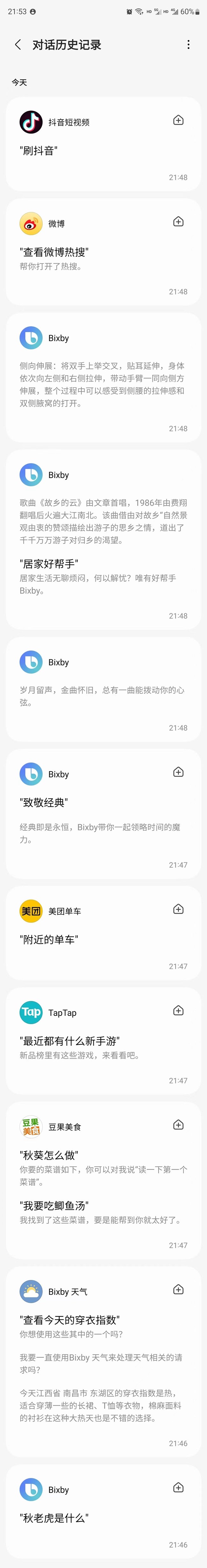Viewport: 207px width, 1568px height.
Task: Tap the add icon on TapTap card
Action: coord(178,1010)
